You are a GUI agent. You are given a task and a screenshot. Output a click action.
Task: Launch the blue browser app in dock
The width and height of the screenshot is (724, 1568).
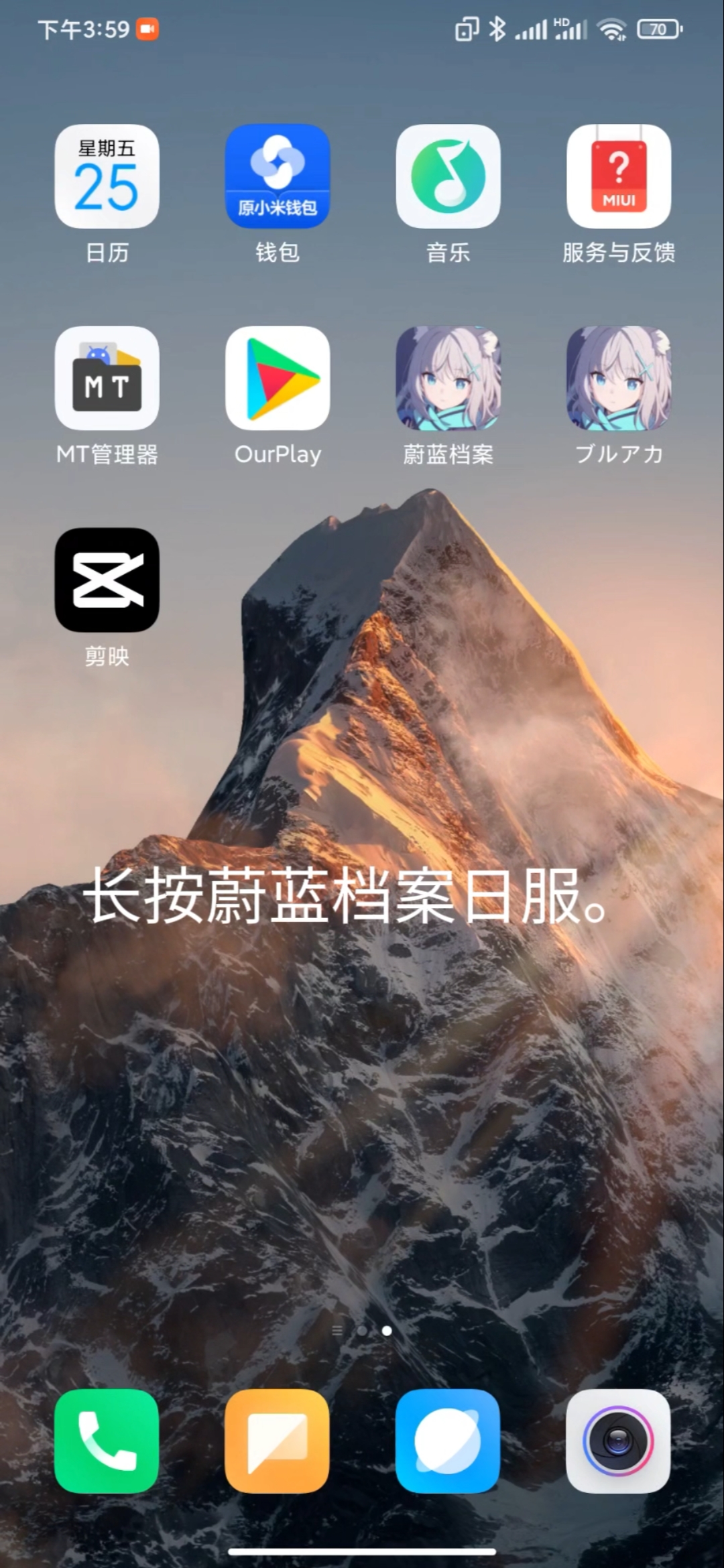448,1441
